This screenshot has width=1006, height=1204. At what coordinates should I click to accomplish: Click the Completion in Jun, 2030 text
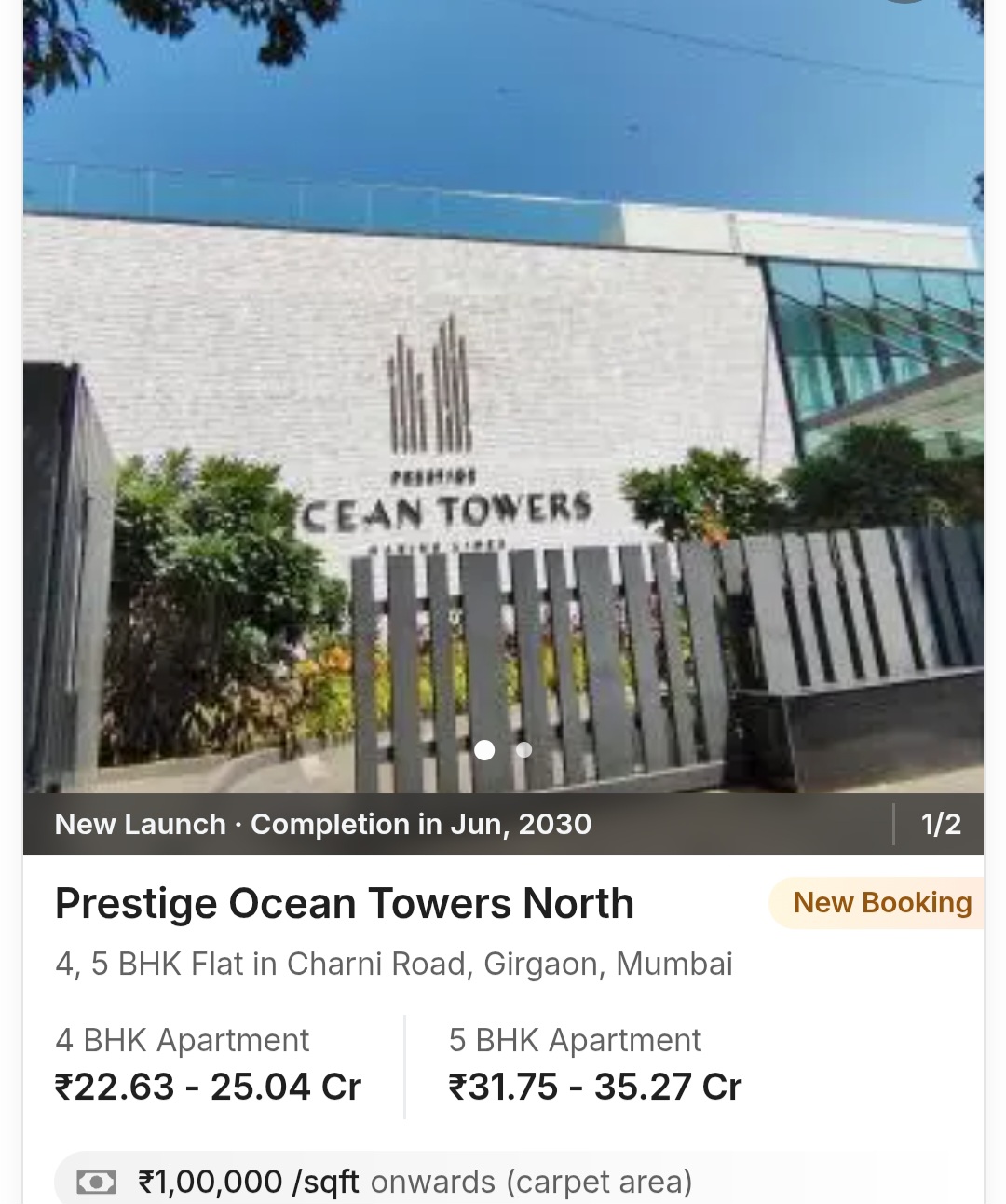(420, 824)
